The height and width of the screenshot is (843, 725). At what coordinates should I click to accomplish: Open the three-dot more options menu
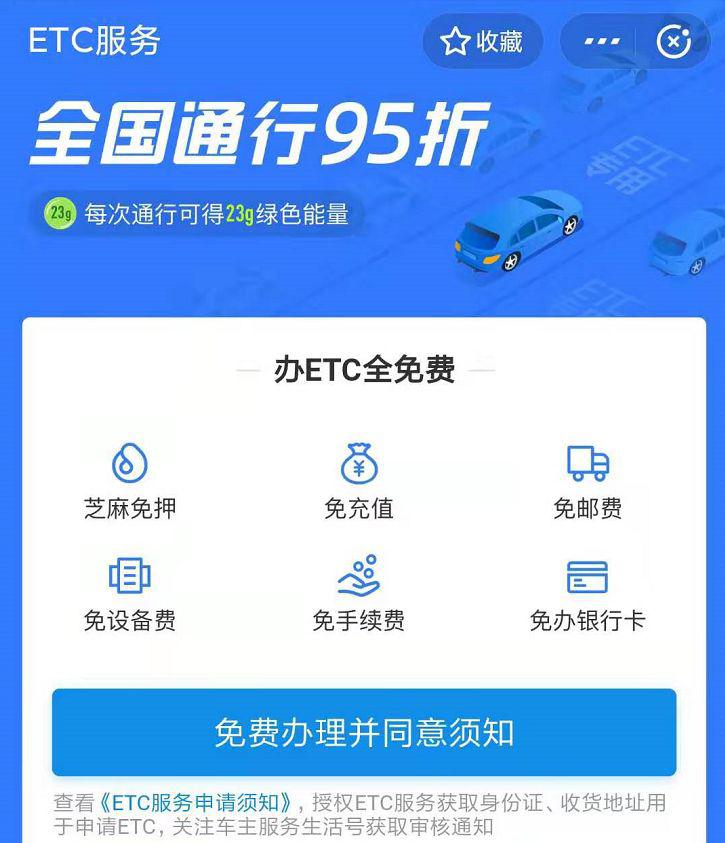(x=602, y=41)
